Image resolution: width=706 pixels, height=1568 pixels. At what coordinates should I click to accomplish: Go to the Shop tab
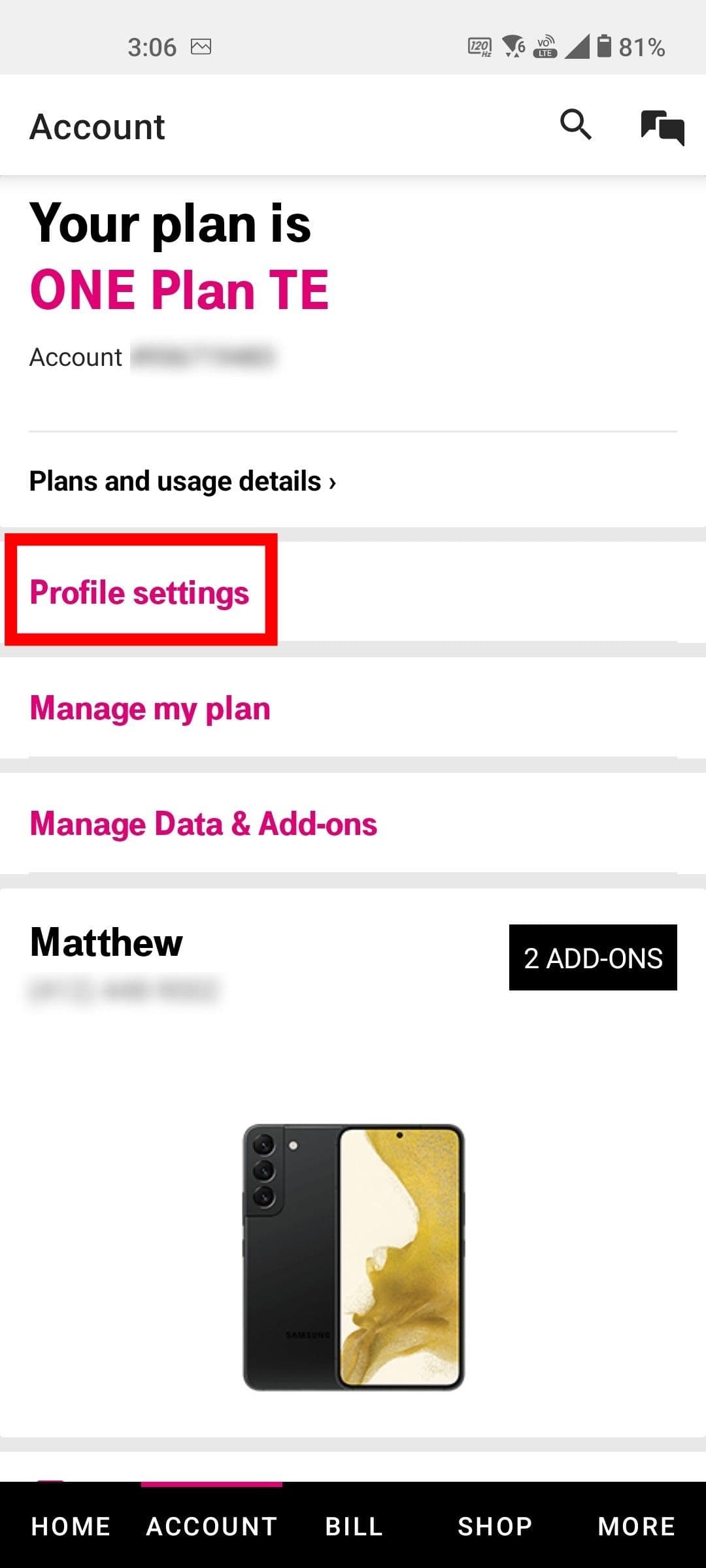pyautogui.click(x=495, y=1526)
